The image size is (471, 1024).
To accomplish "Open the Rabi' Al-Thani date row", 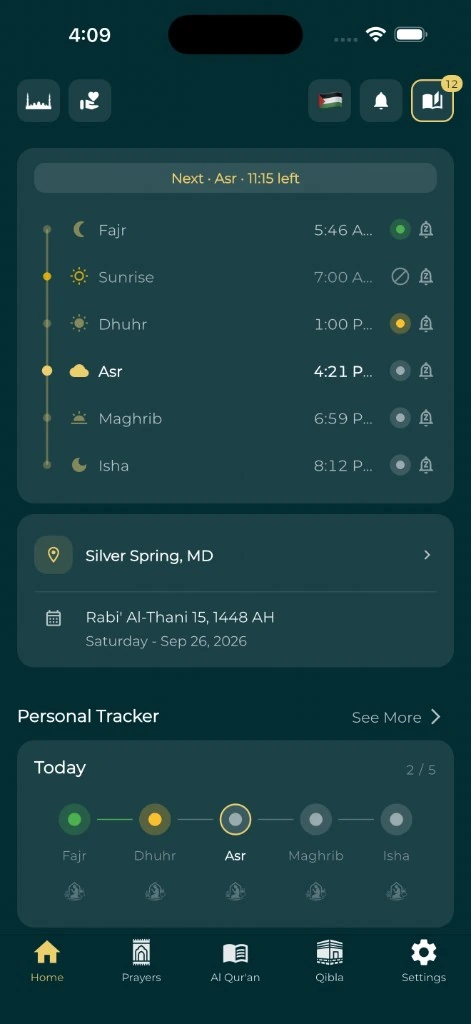I will coord(235,629).
